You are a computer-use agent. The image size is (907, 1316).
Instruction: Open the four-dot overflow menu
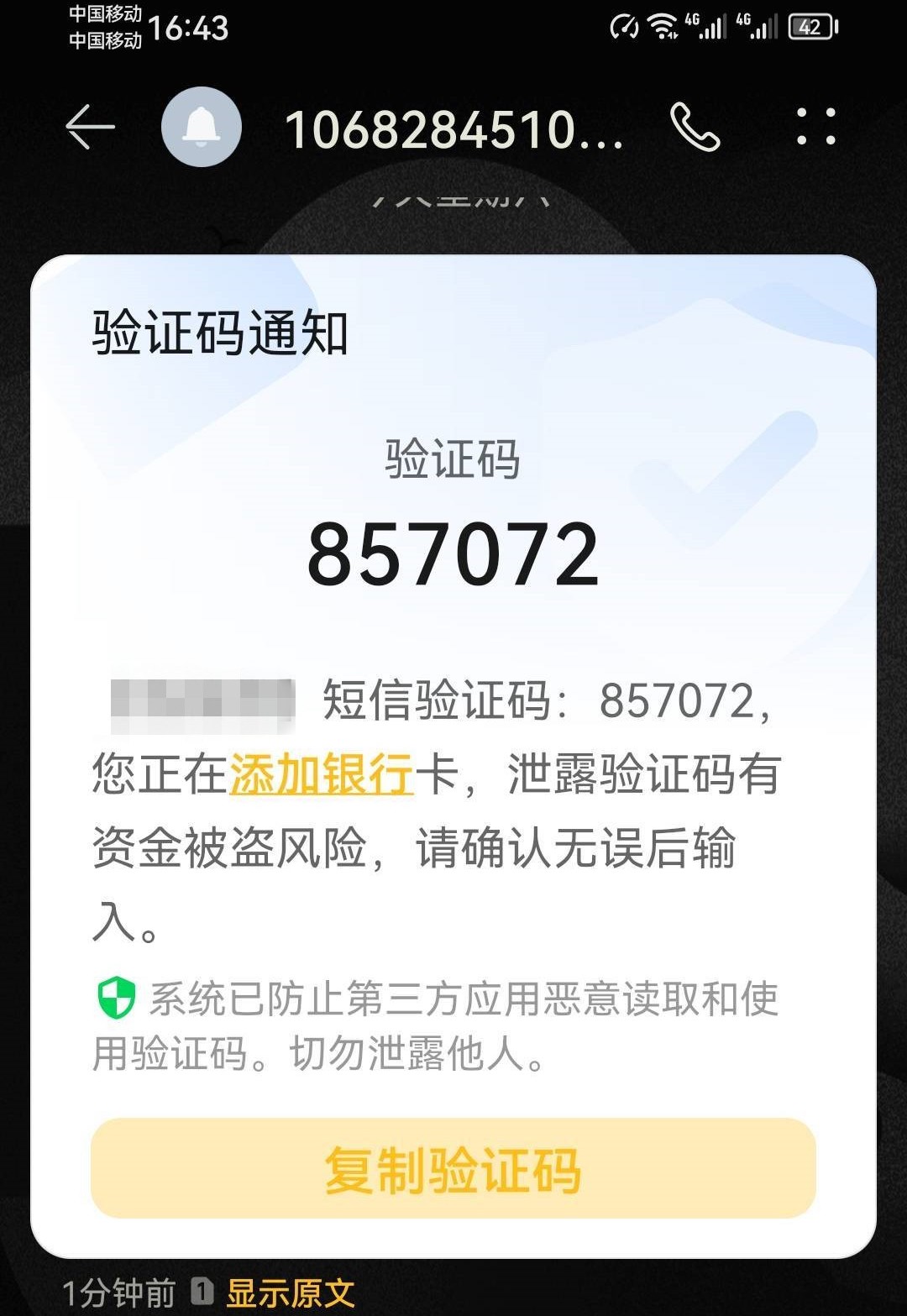coord(815,128)
